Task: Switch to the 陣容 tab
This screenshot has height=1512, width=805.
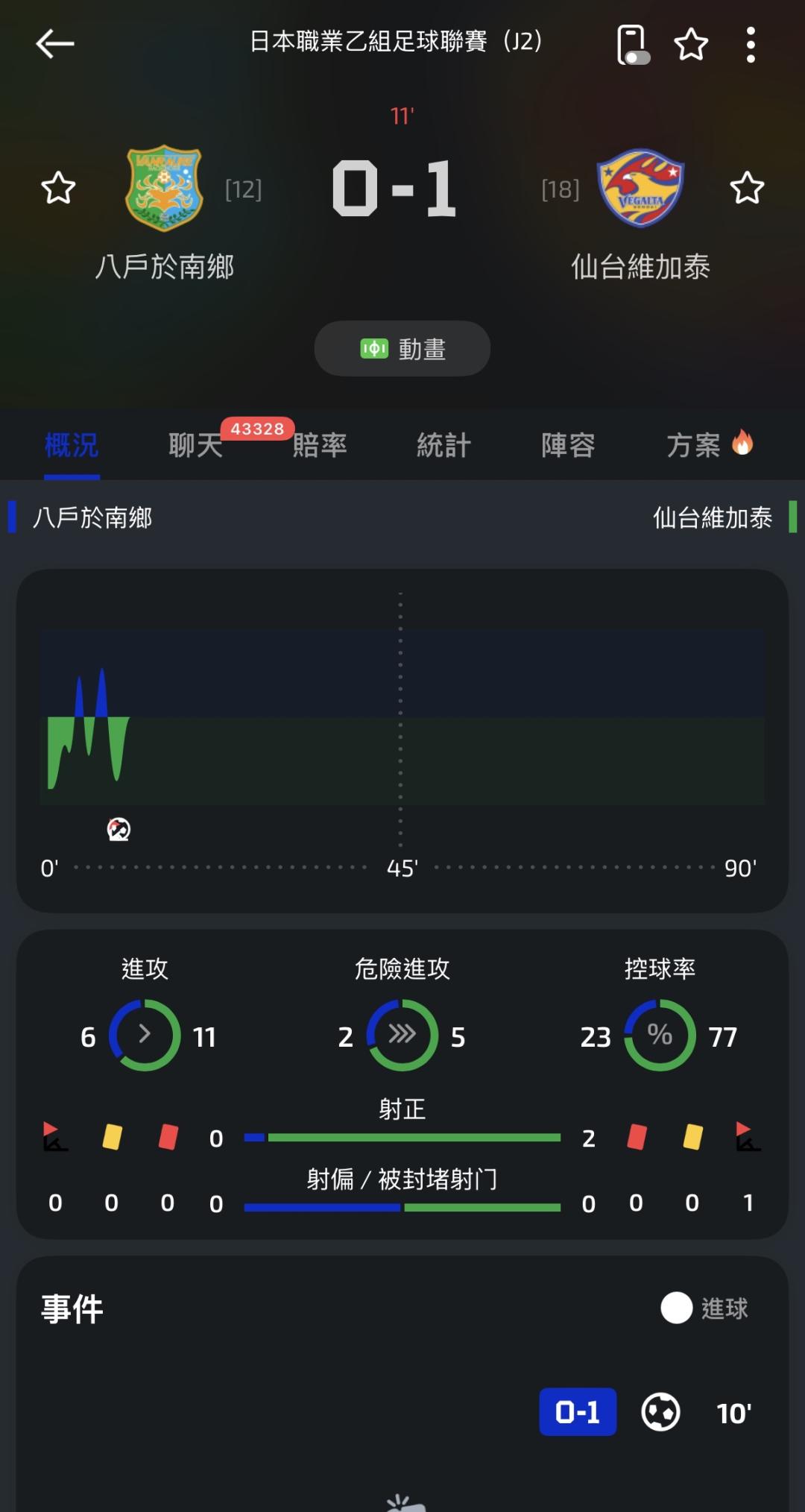Action: 568,445
